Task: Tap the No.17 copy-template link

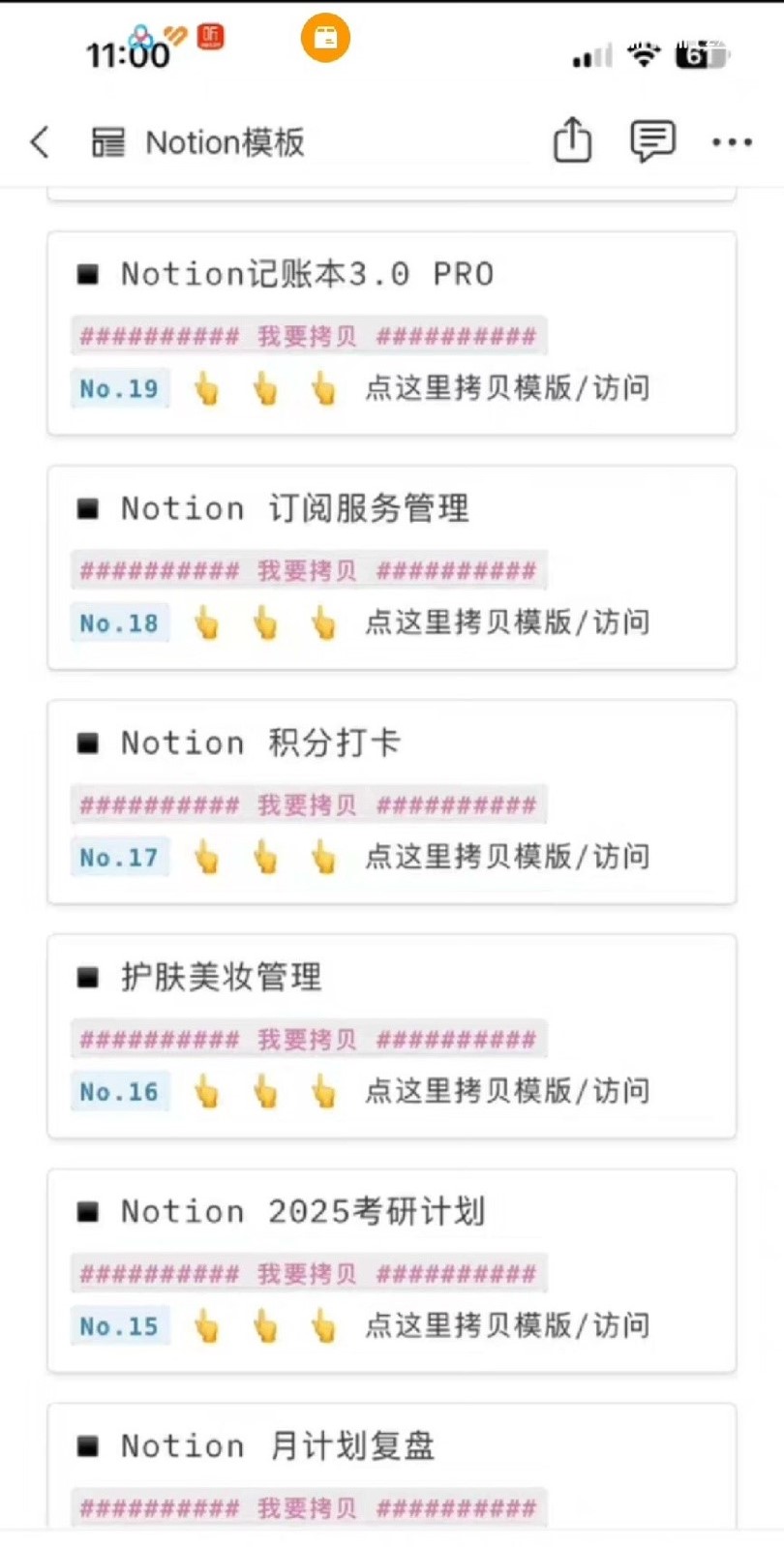Action: click(505, 857)
